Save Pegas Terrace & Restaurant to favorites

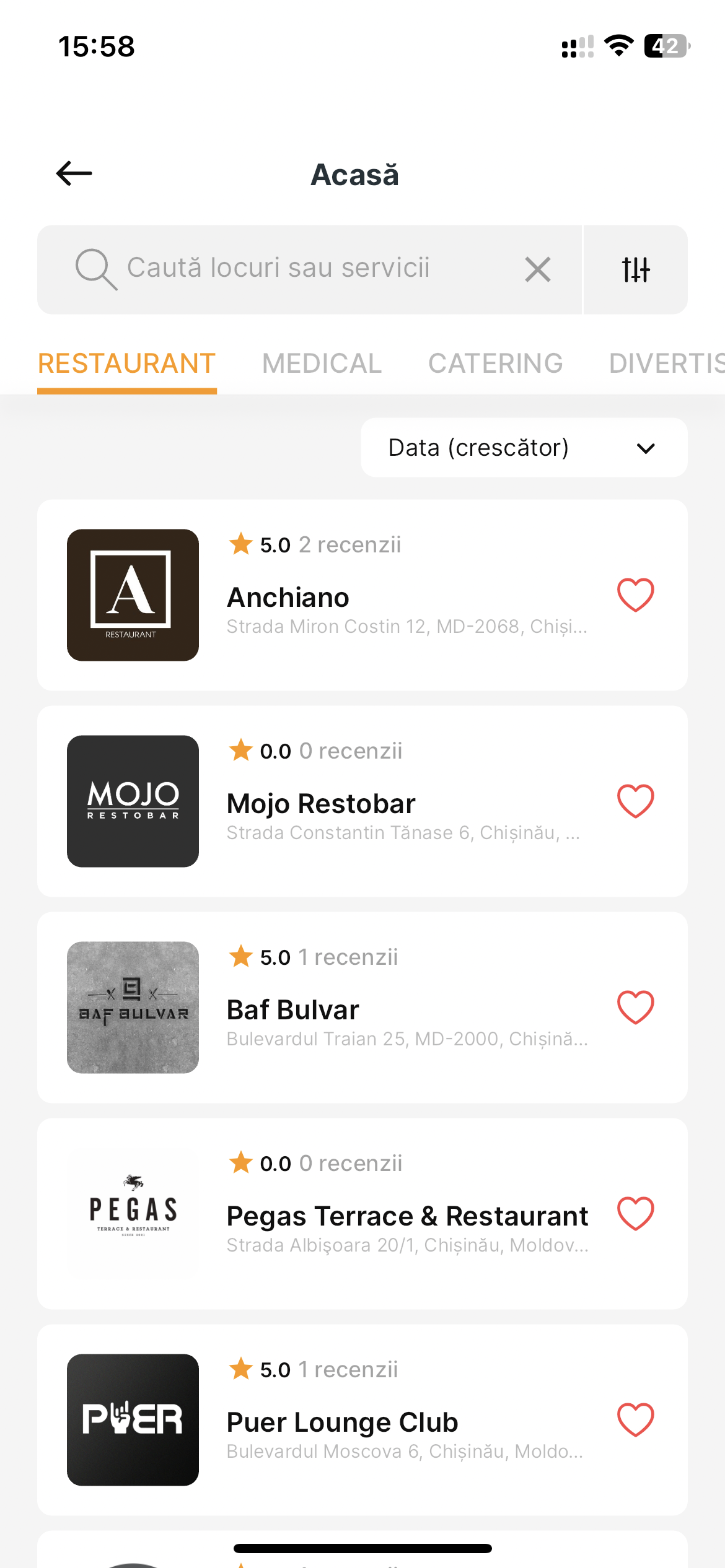[x=635, y=1213]
